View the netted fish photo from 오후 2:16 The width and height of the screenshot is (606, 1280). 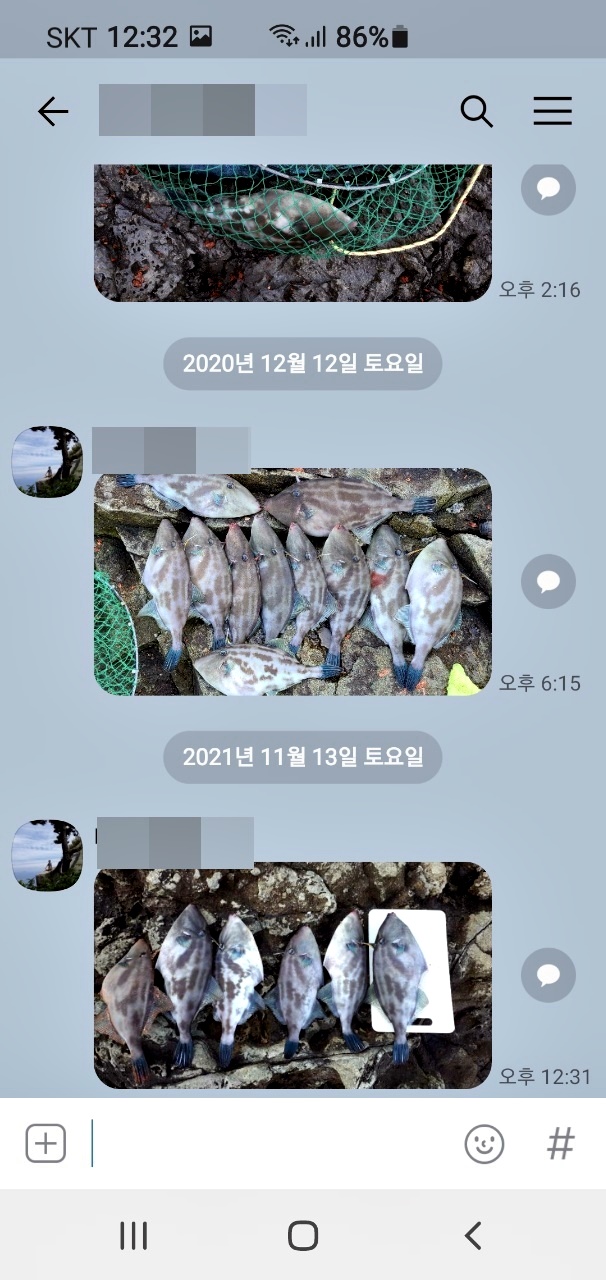293,232
